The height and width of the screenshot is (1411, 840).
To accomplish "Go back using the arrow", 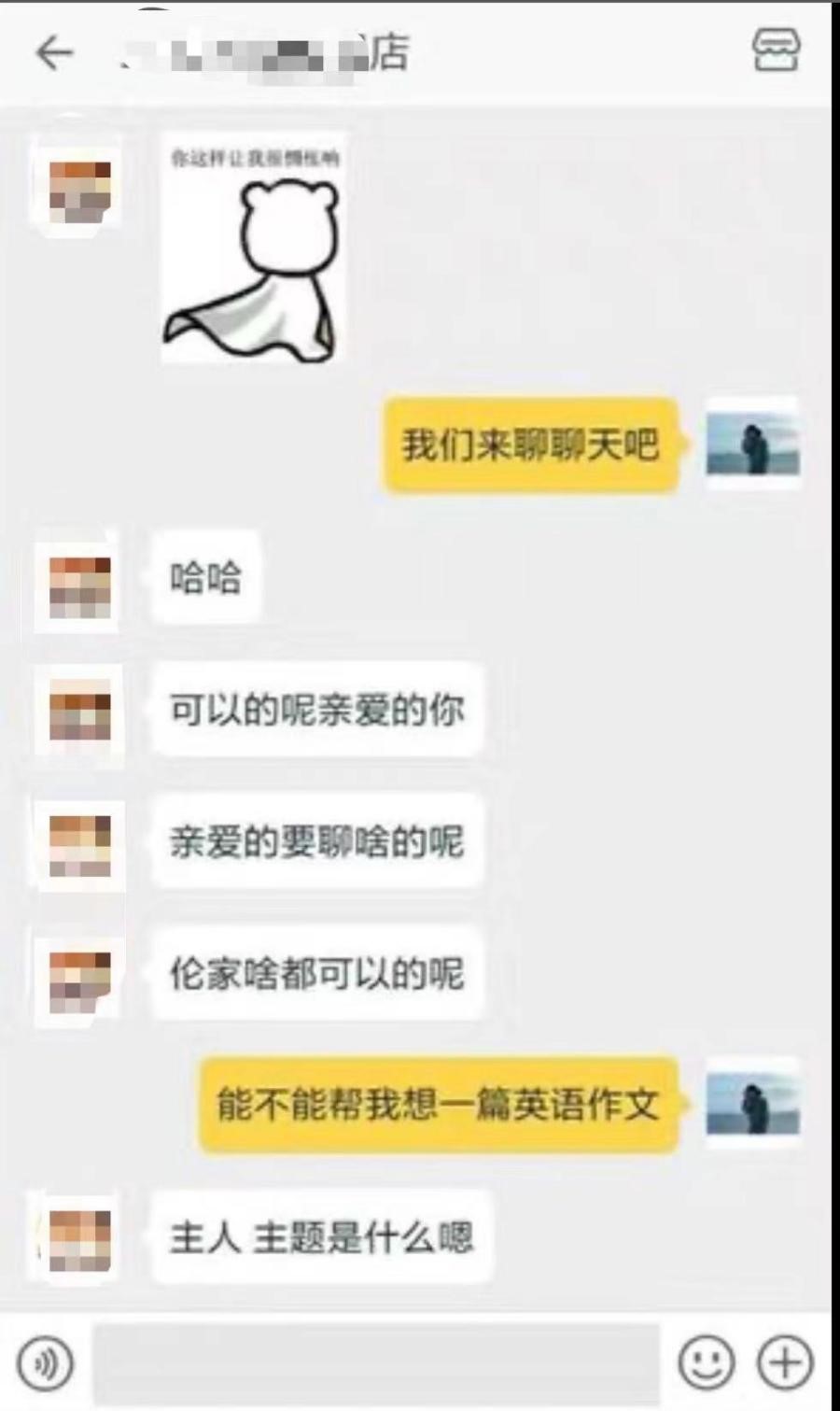I will pos(54,52).
